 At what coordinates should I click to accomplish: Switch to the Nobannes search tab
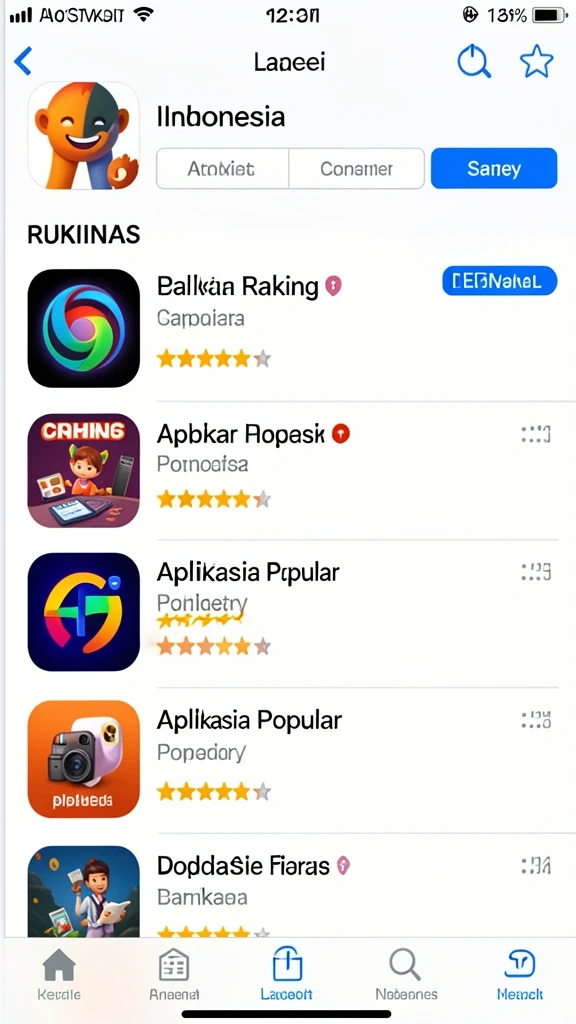(406, 973)
